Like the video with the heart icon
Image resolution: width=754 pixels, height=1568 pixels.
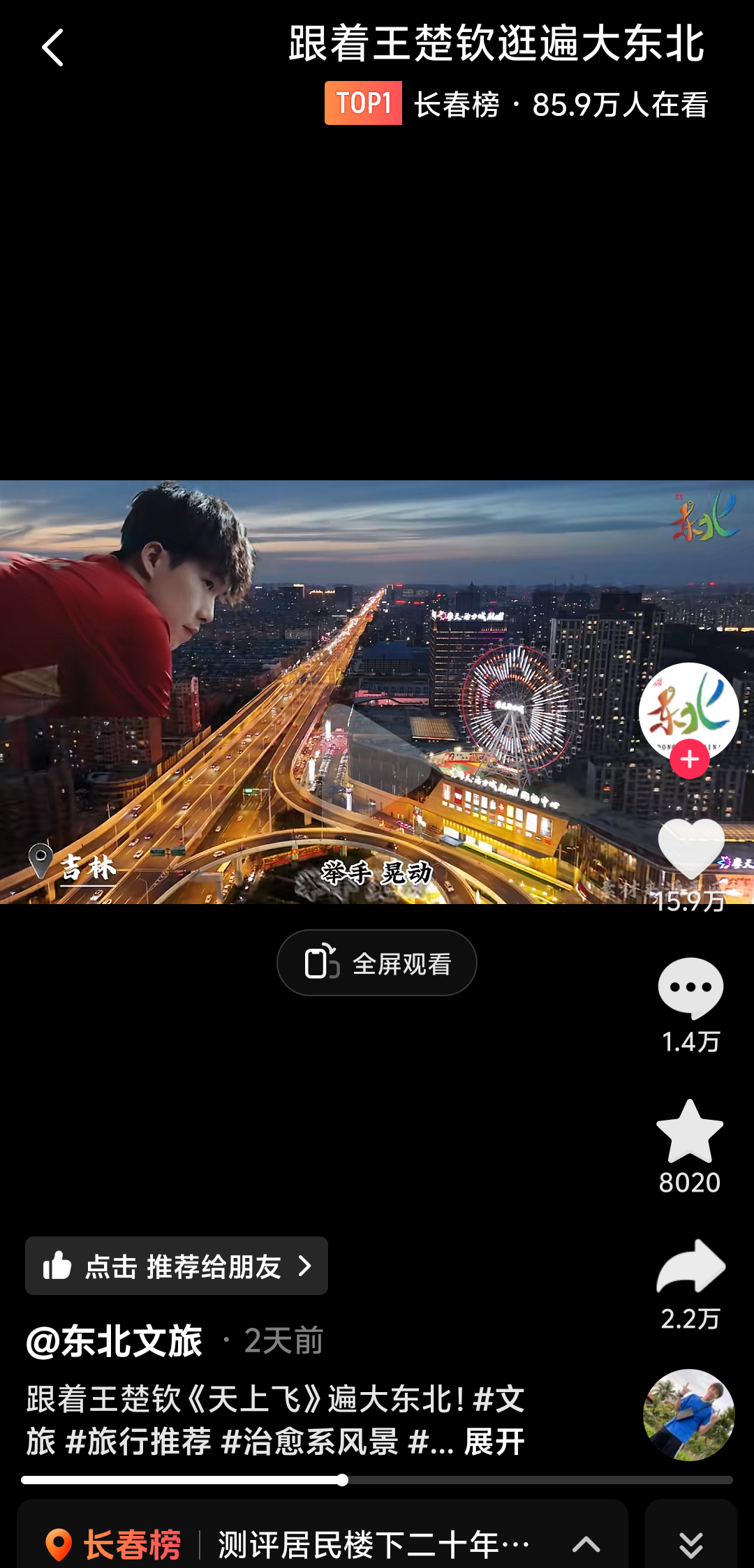coord(690,850)
